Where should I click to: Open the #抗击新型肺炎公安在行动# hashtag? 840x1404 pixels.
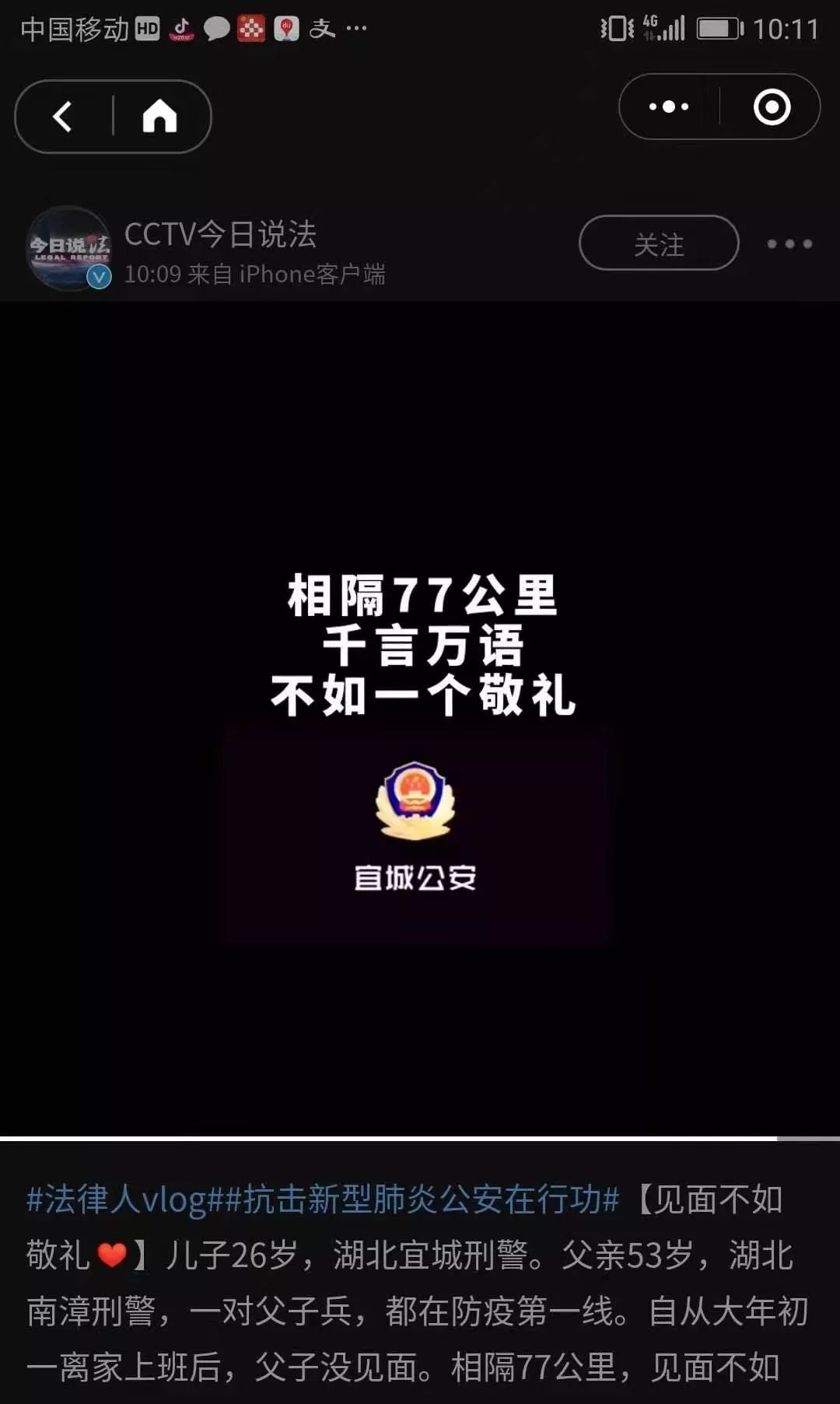point(422,1199)
